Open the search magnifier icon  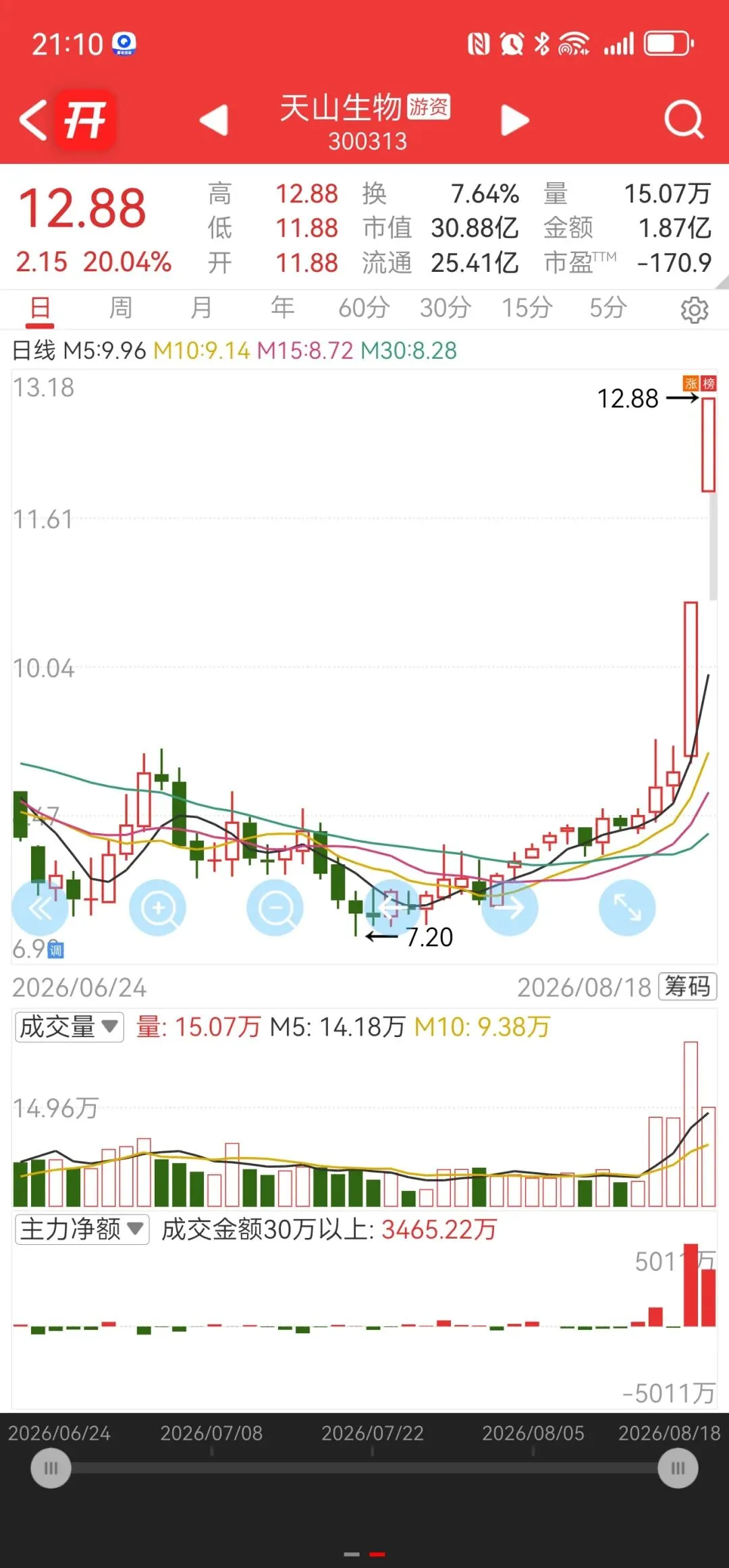coord(684,119)
